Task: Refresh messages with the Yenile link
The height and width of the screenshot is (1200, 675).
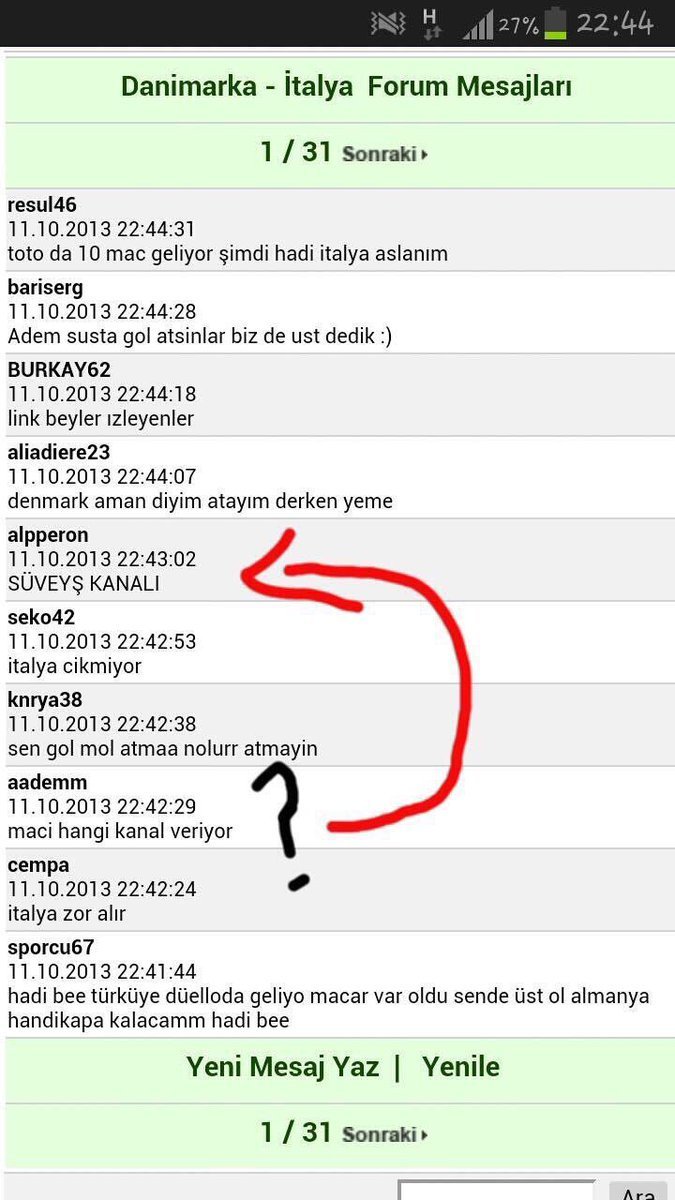Action: [460, 1067]
